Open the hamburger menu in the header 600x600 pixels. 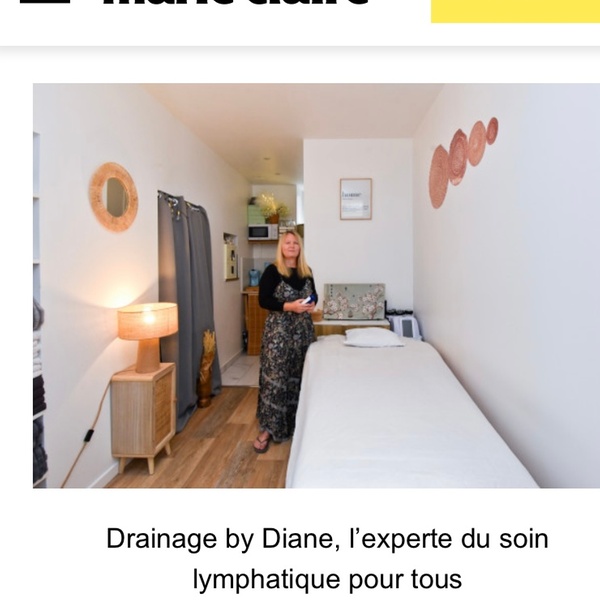(x=45, y=3)
